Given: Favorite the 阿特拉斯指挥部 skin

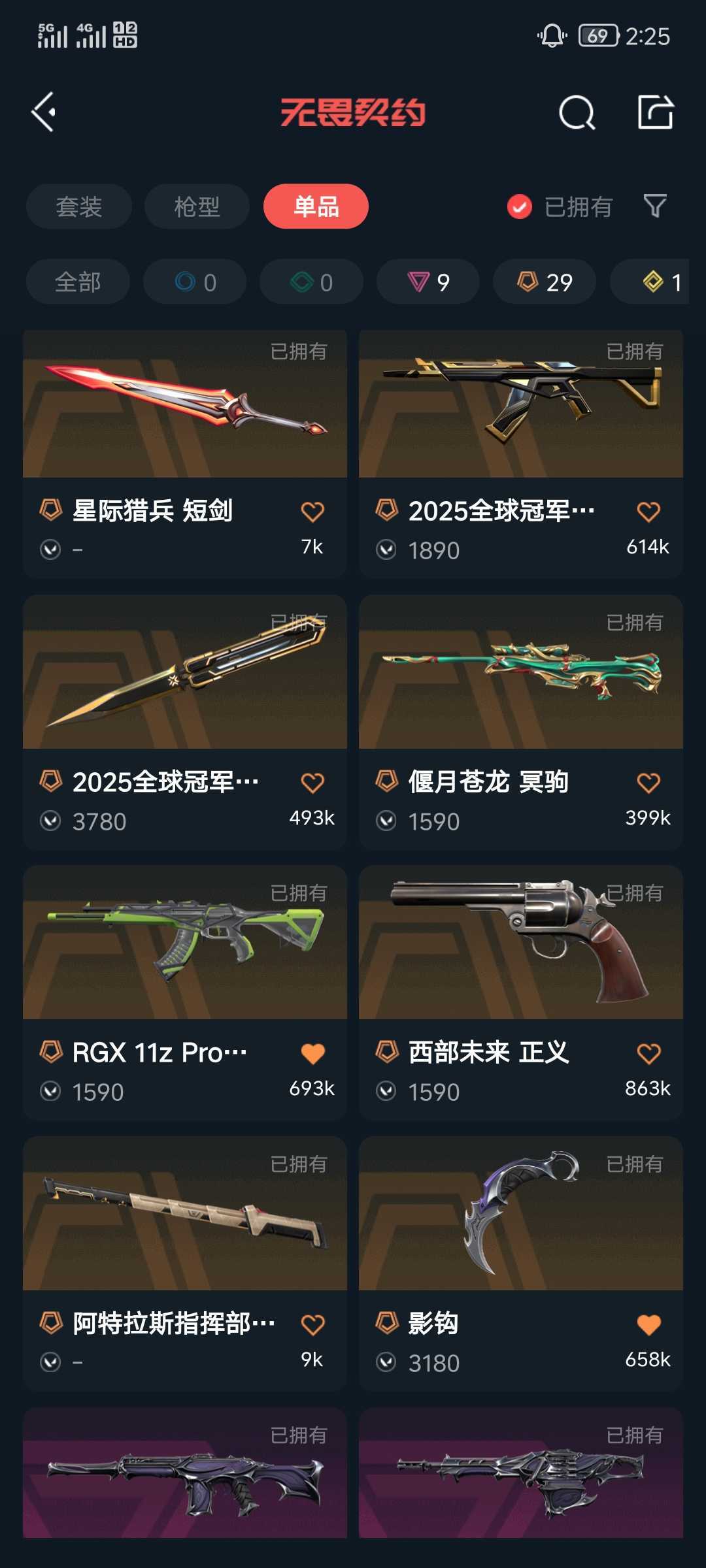Looking at the screenshot, I should [x=312, y=1324].
